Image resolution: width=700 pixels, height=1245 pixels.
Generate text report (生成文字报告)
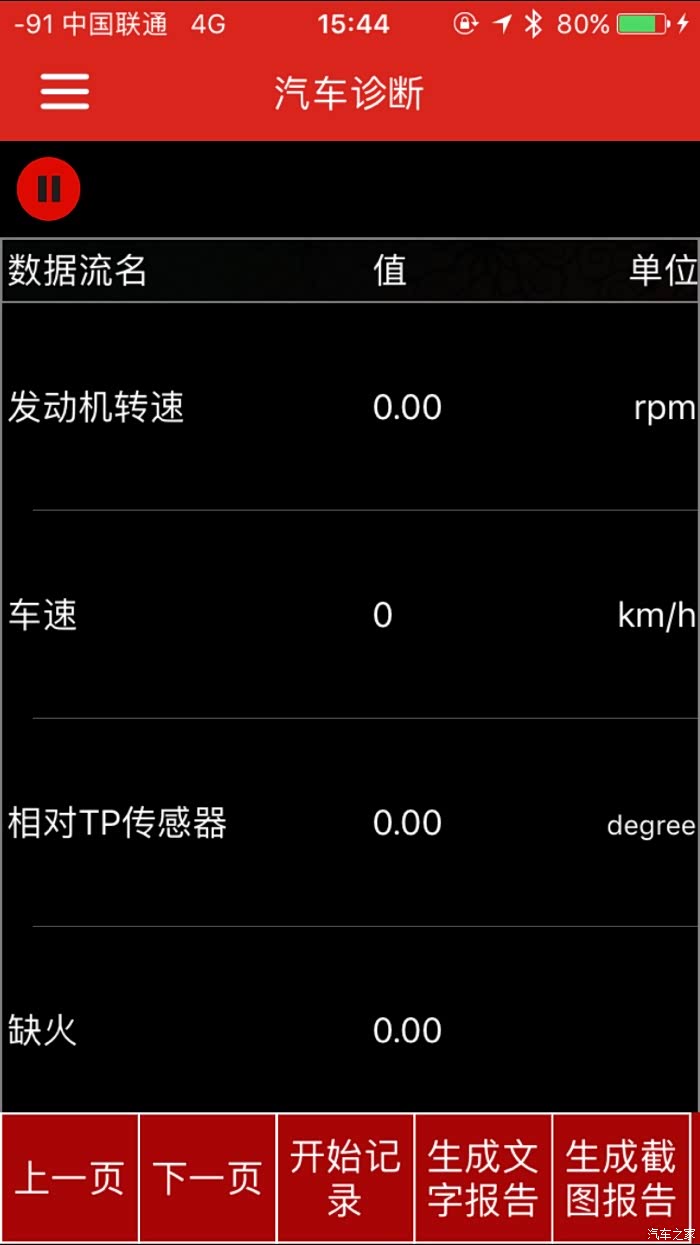pos(483,1178)
